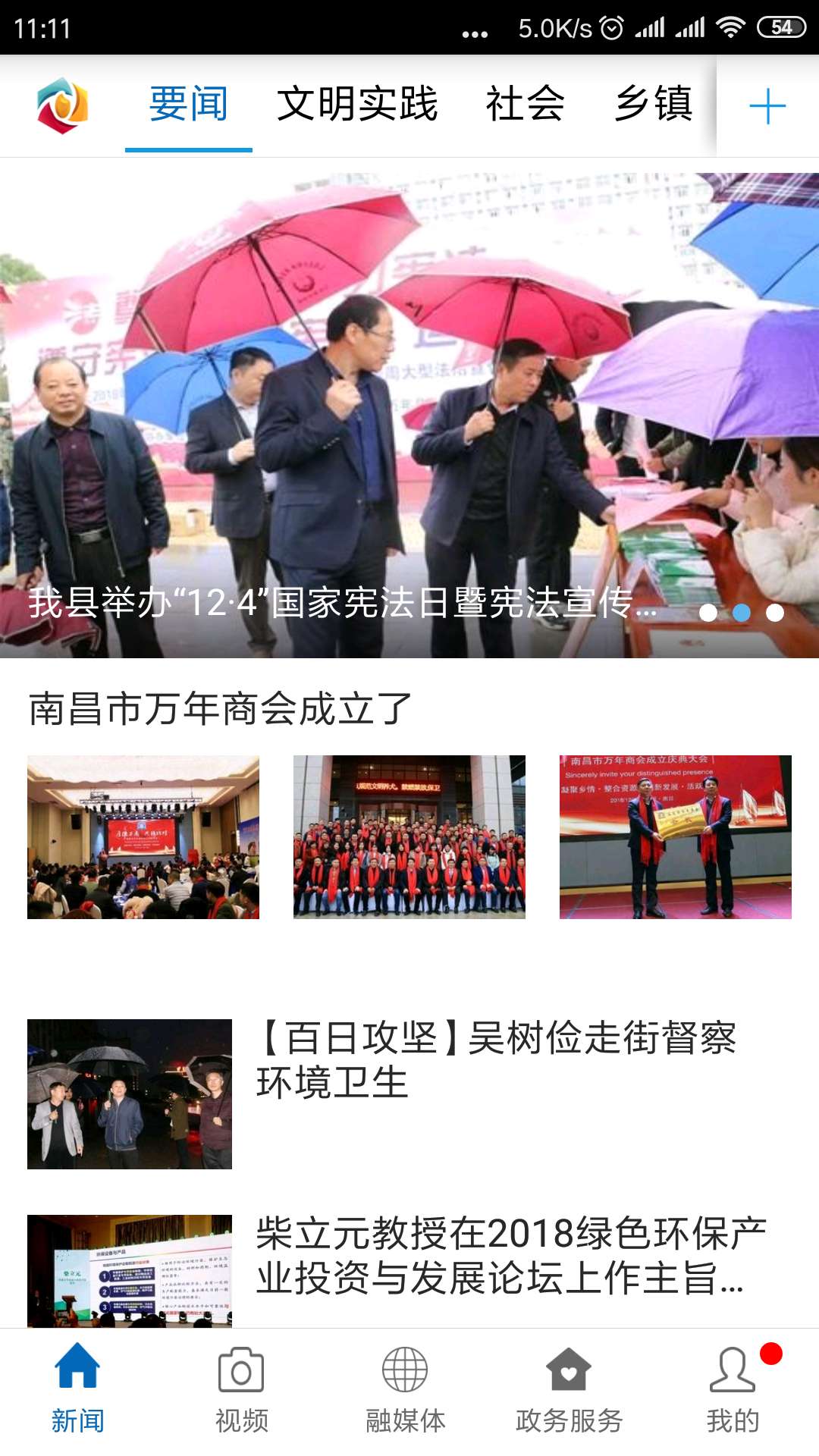819x1456 pixels.
Task: Open article about 柴立元教授 at 2018 forum
Action: (x=510, y=1256)
